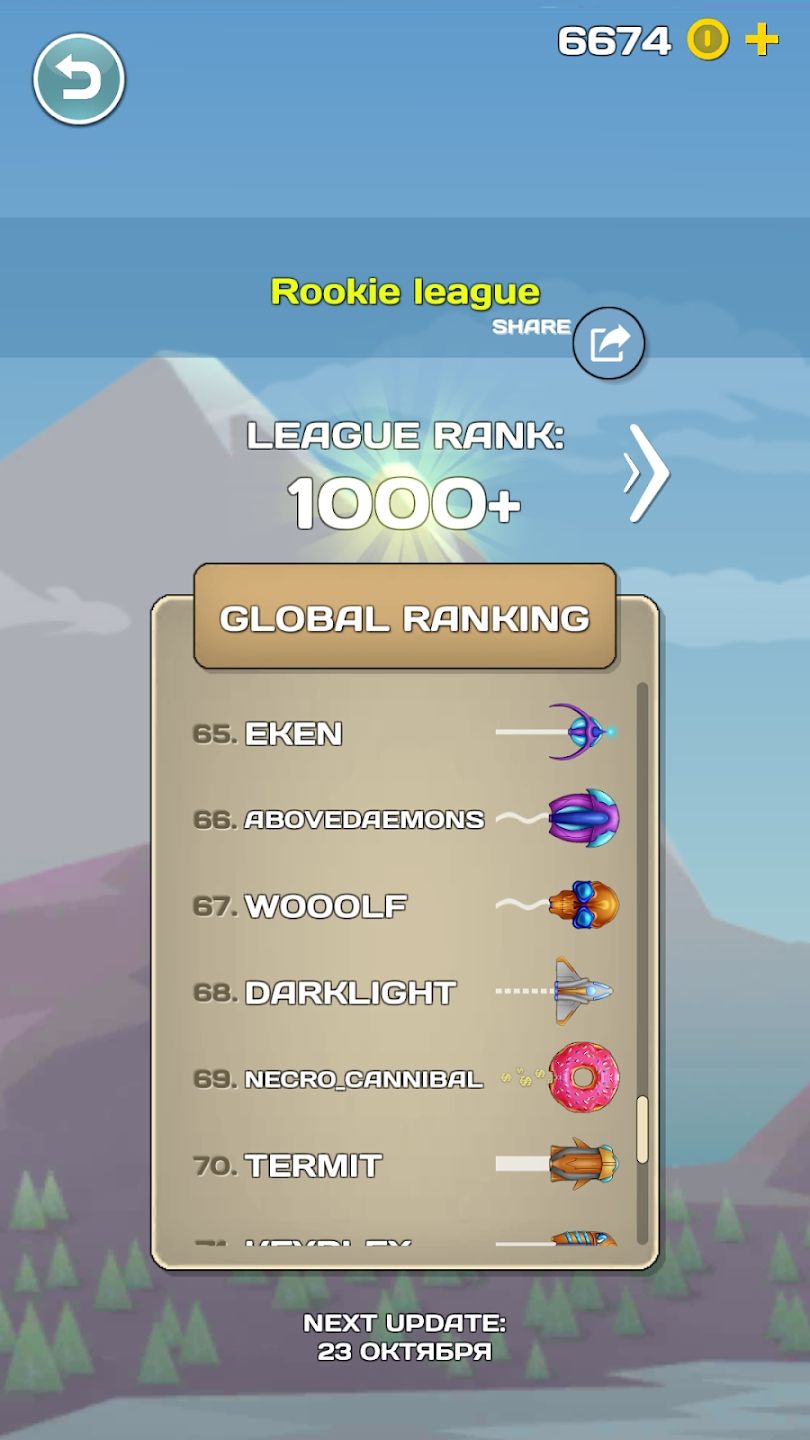Add more coins with the plus icon
810x1440 pixels.
[x=762, y=41]
